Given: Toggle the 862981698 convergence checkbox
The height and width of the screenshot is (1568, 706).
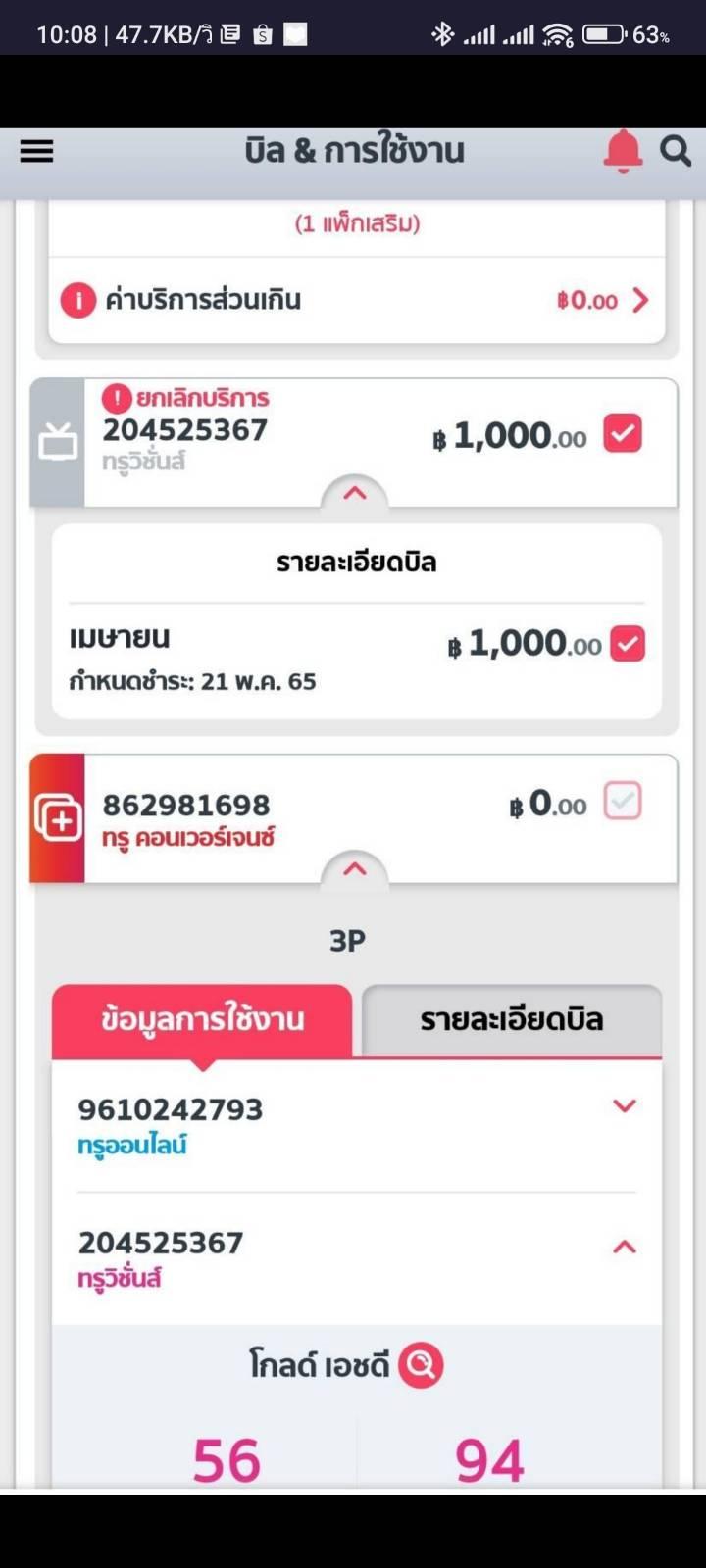Looking at the screenshot, I should click(x=623, y=801).
